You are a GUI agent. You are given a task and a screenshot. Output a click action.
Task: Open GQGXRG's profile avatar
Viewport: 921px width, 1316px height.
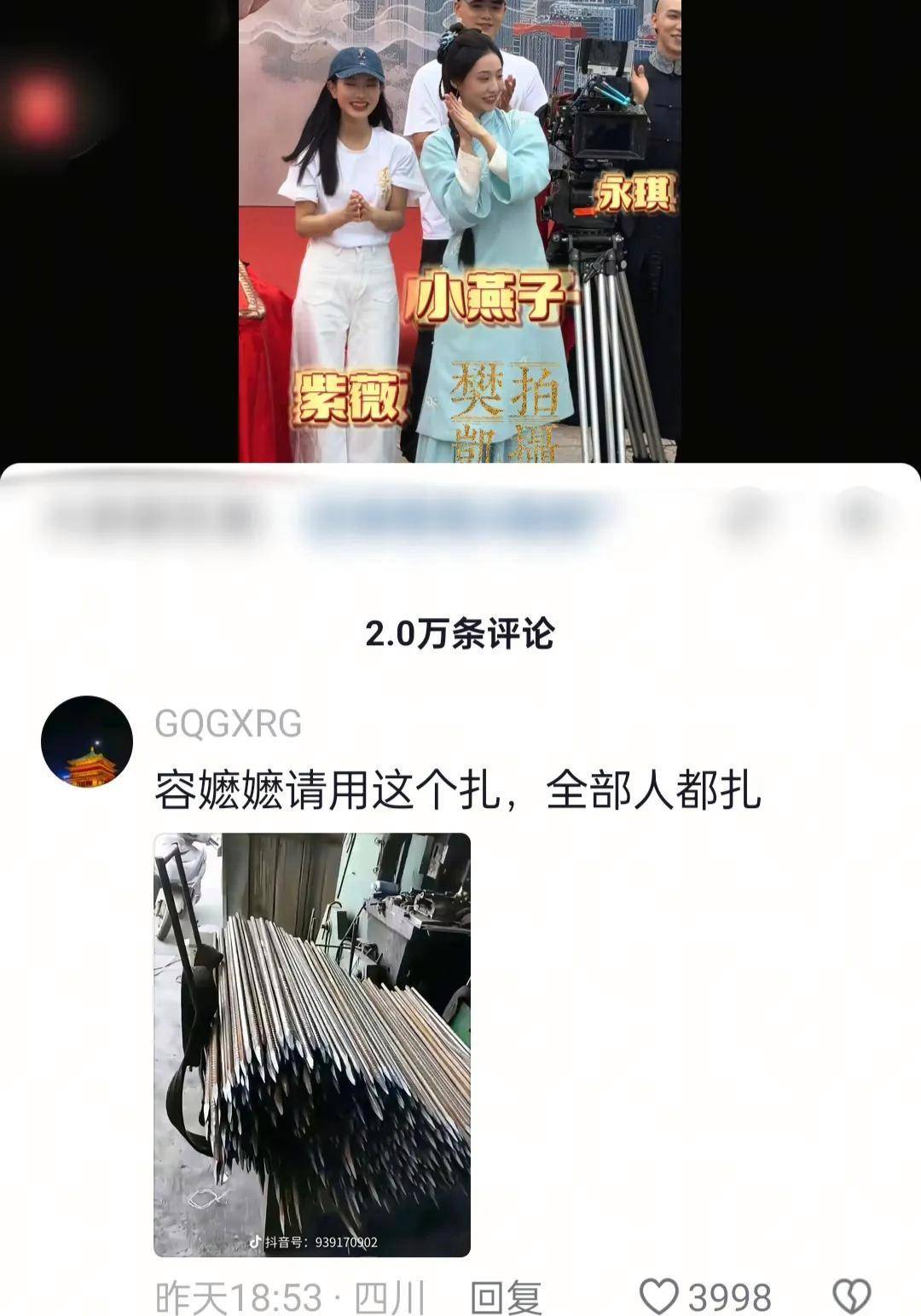tap(87, 742)
